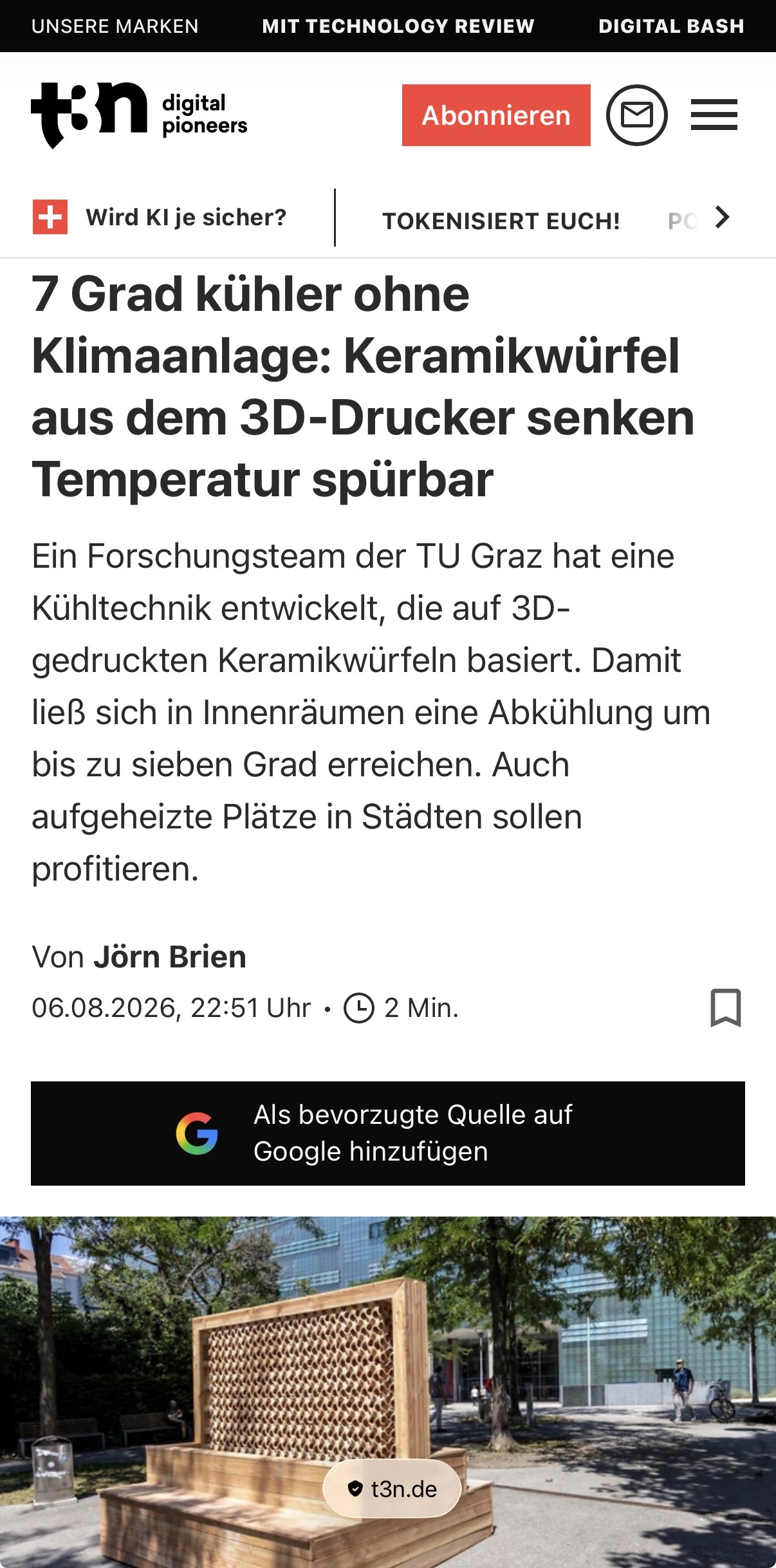Screen dimensions: 776x1568
Task: Open author Jörn Brien's profile
Action: point(170,957)
